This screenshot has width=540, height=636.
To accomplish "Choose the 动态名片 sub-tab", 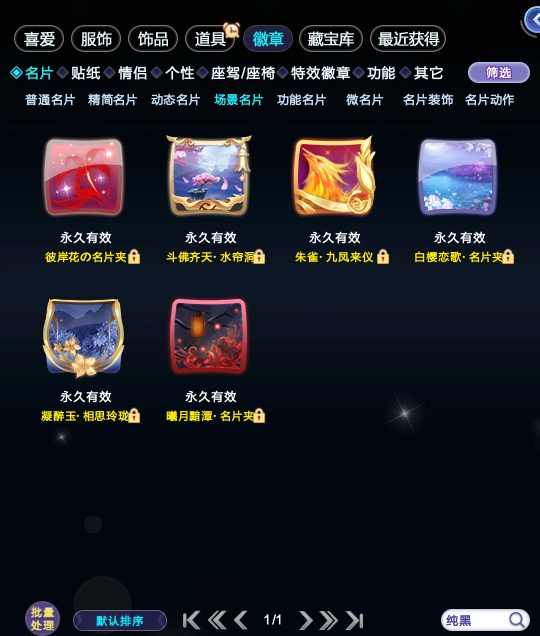I will pos(175,100).
